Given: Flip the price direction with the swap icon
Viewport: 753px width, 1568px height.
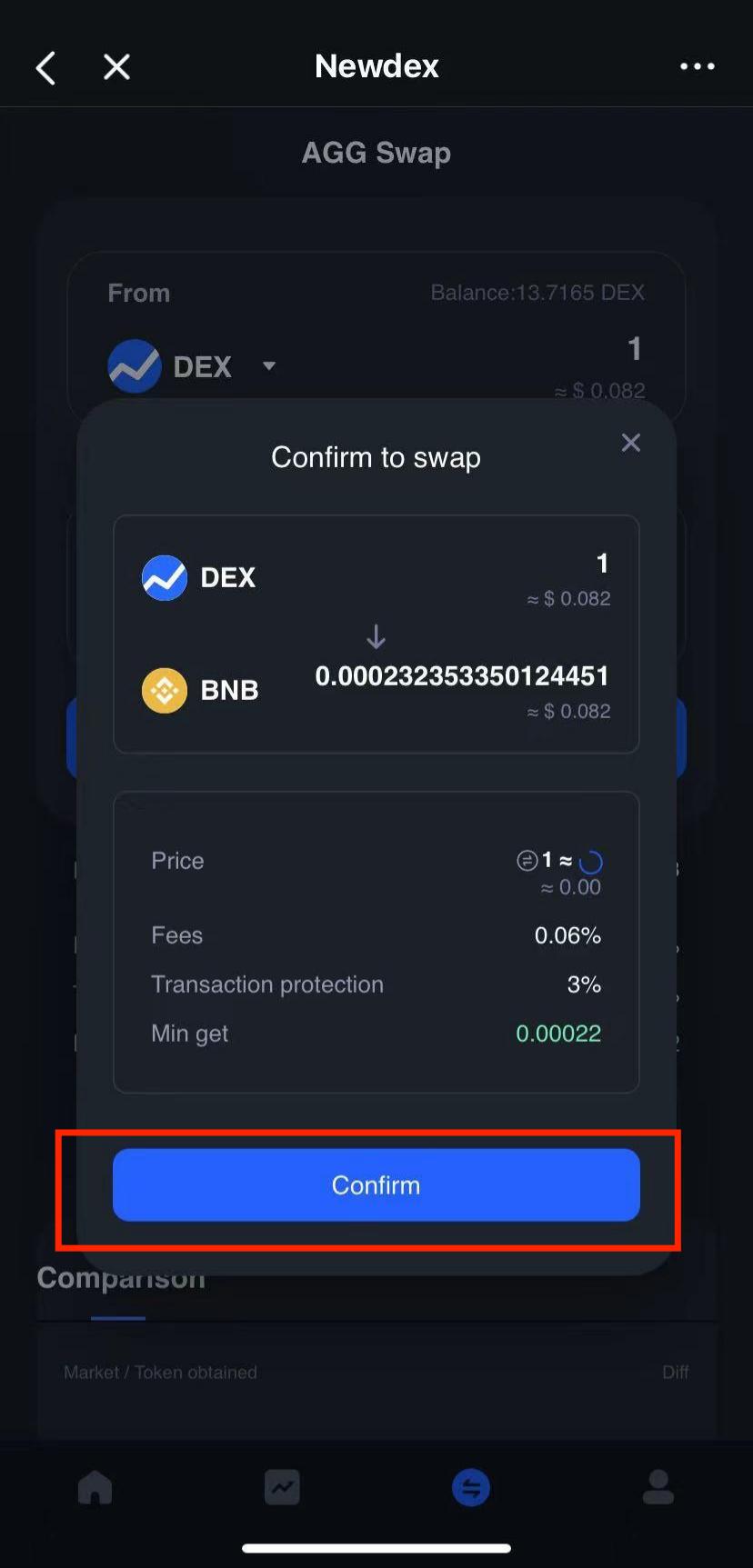Looking at the screenshot, I should pos(527,860).
